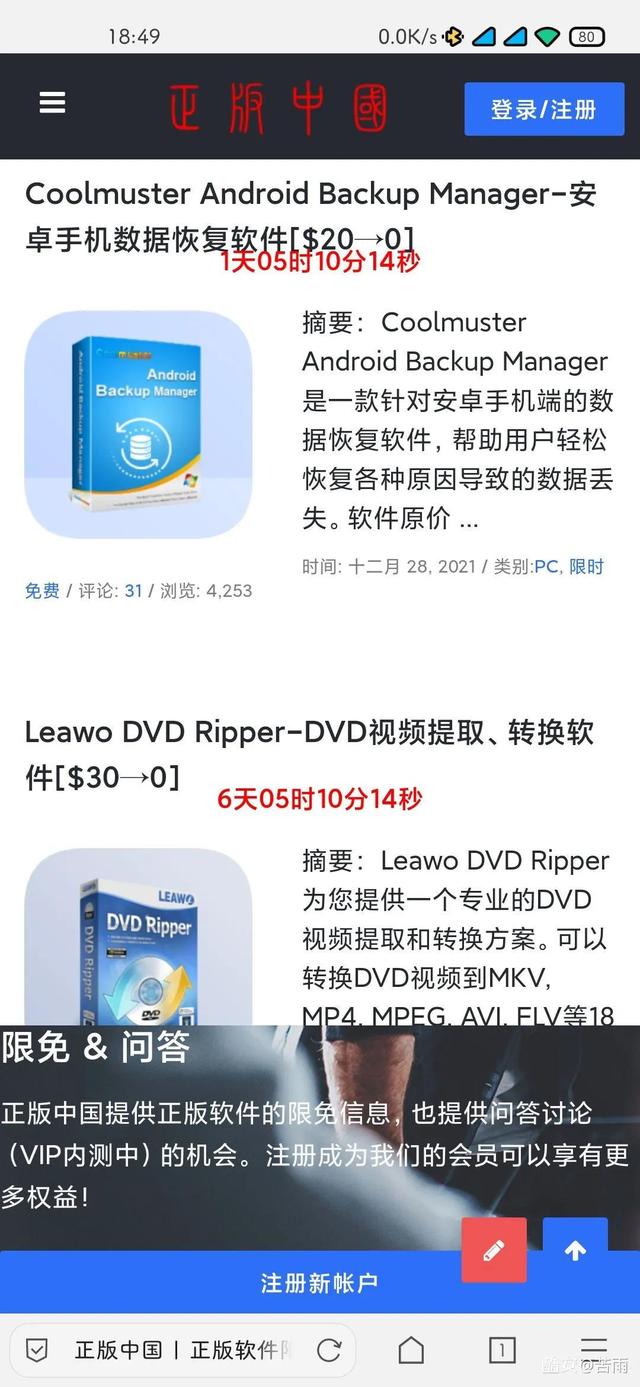Open the Leawo DVD Ripper article title
The image size is (640, 1387).
click(x=310, y=753)
